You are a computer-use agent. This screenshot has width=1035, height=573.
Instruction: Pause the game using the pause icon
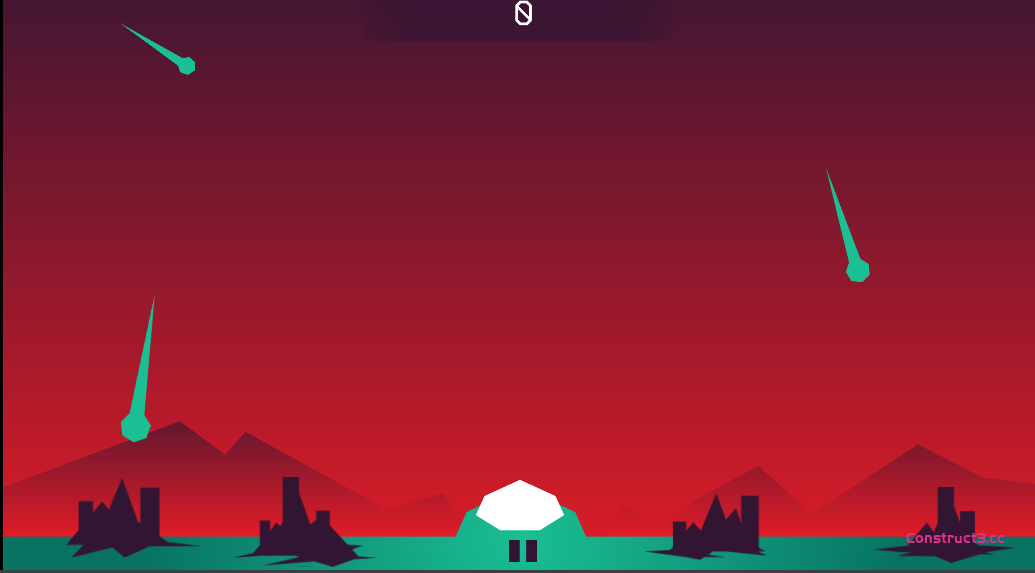point(522,551)
